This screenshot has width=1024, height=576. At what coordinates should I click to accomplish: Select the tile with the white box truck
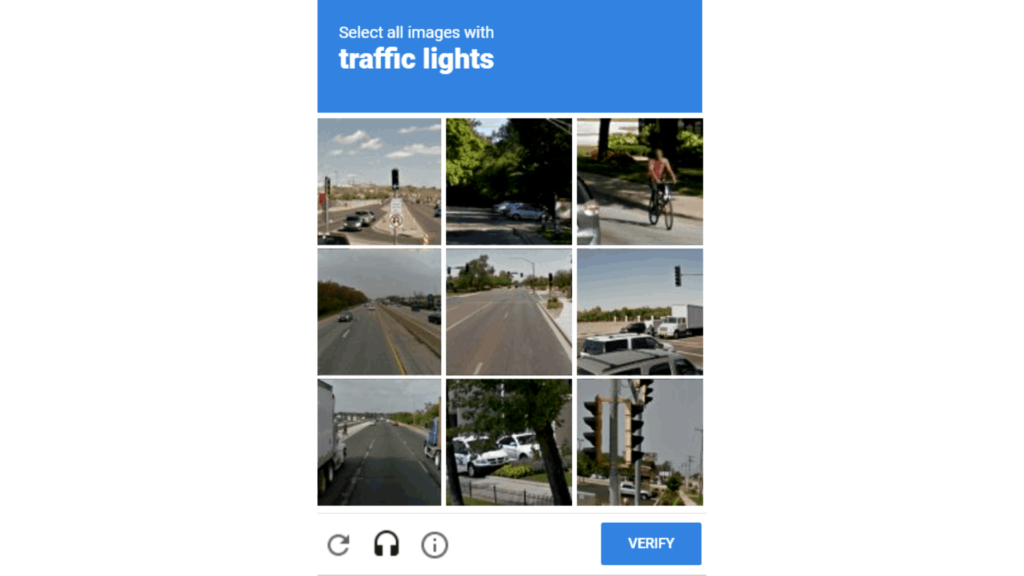click(x=639, y=311)
